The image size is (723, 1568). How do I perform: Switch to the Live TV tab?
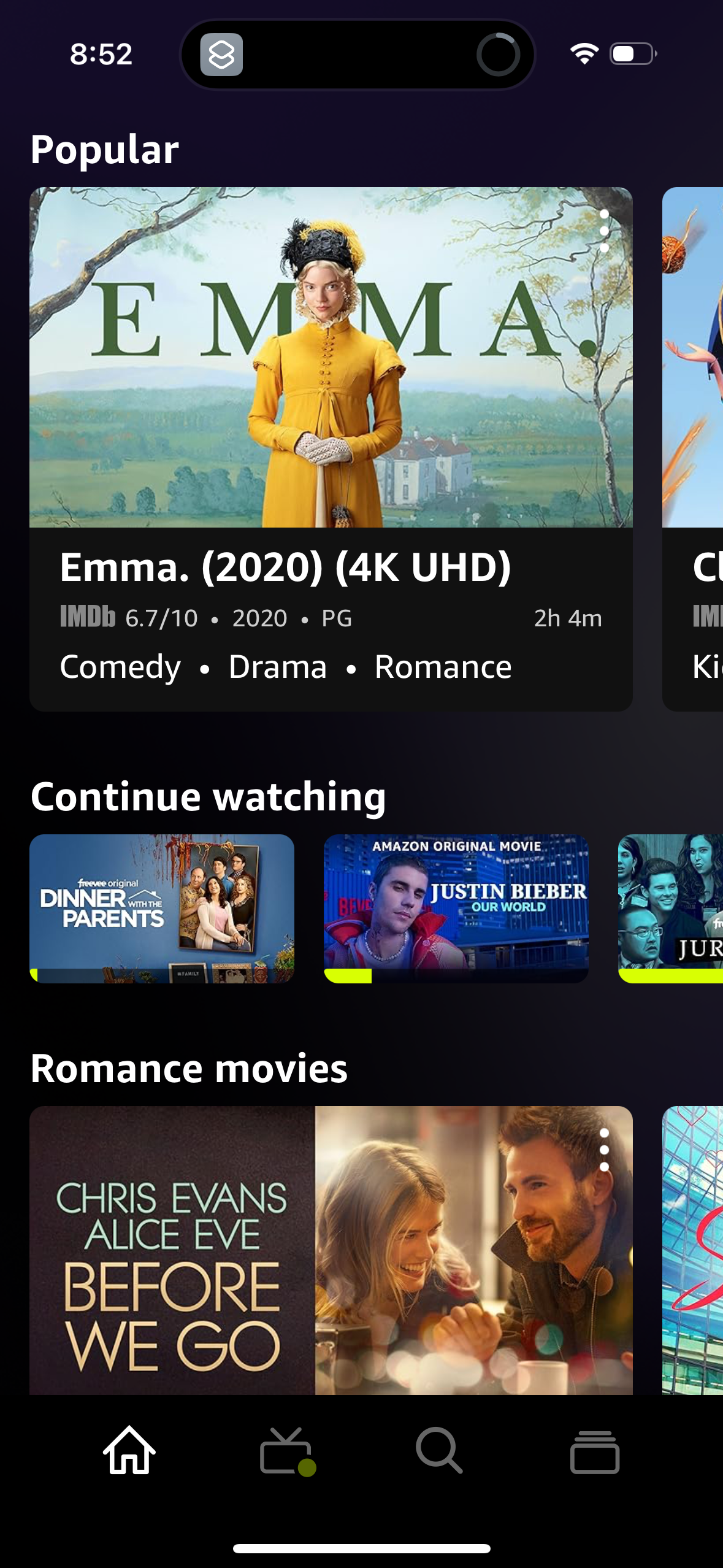pyautogui.click(x=286, y=1451)
